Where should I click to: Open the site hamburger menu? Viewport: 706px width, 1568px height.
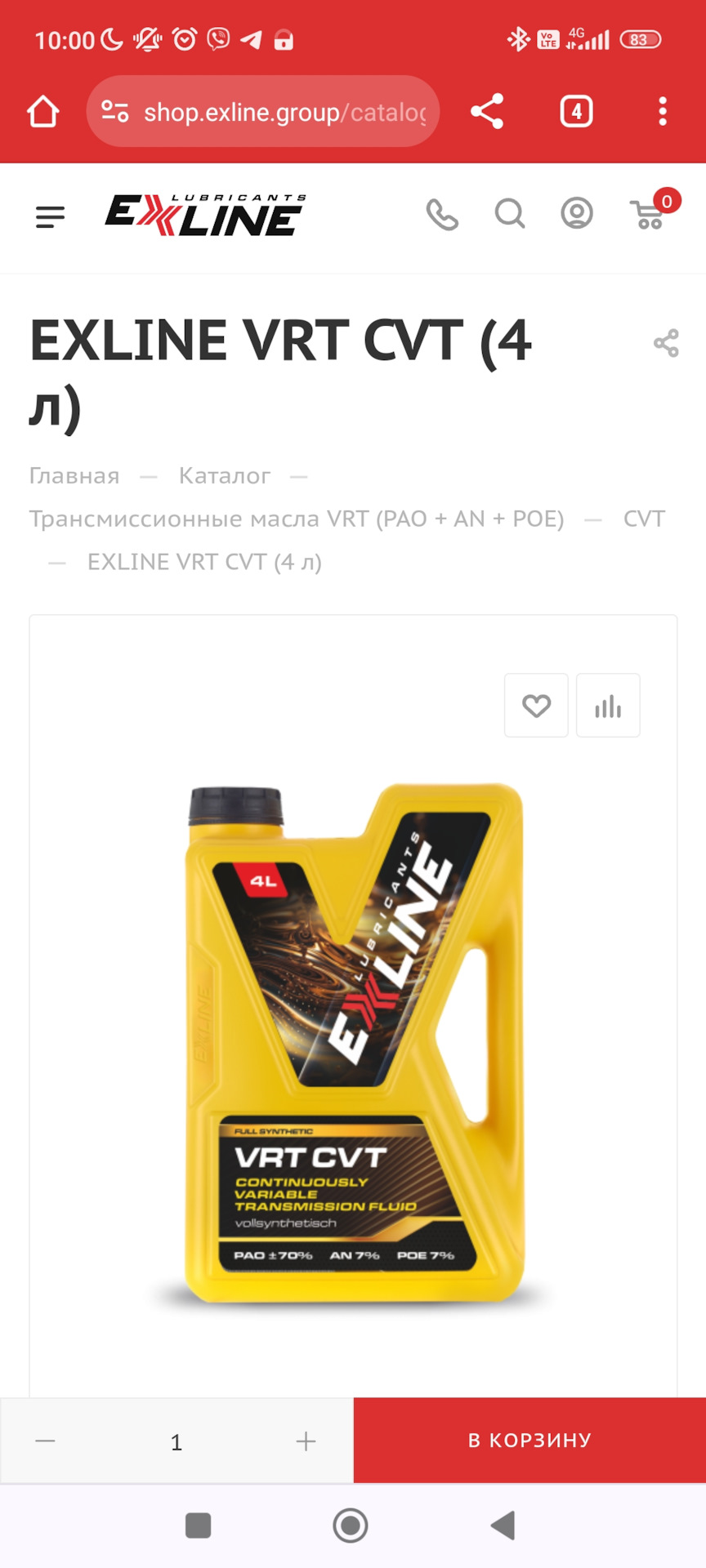coord(50,216)
